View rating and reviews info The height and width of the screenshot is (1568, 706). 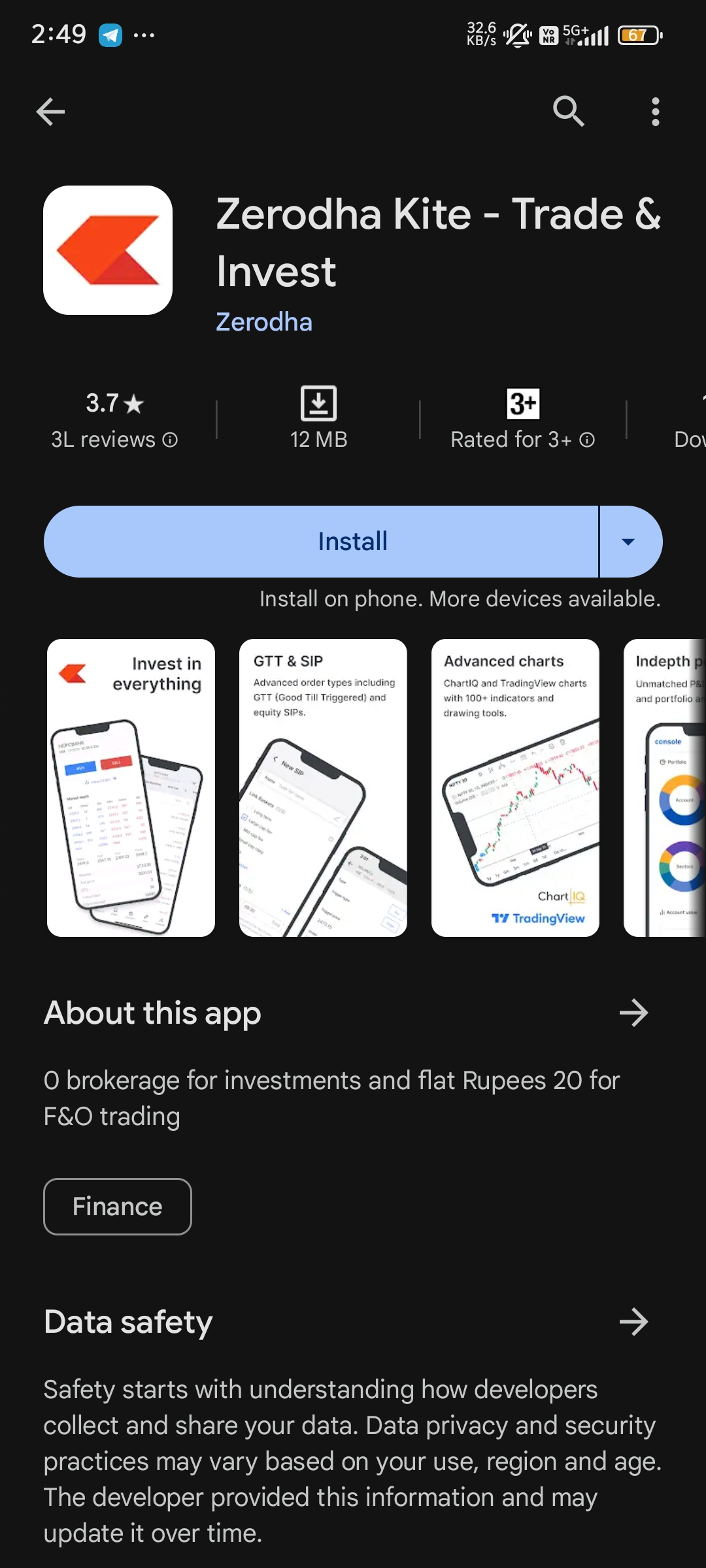pyautogui.click(x=114, y=420)
